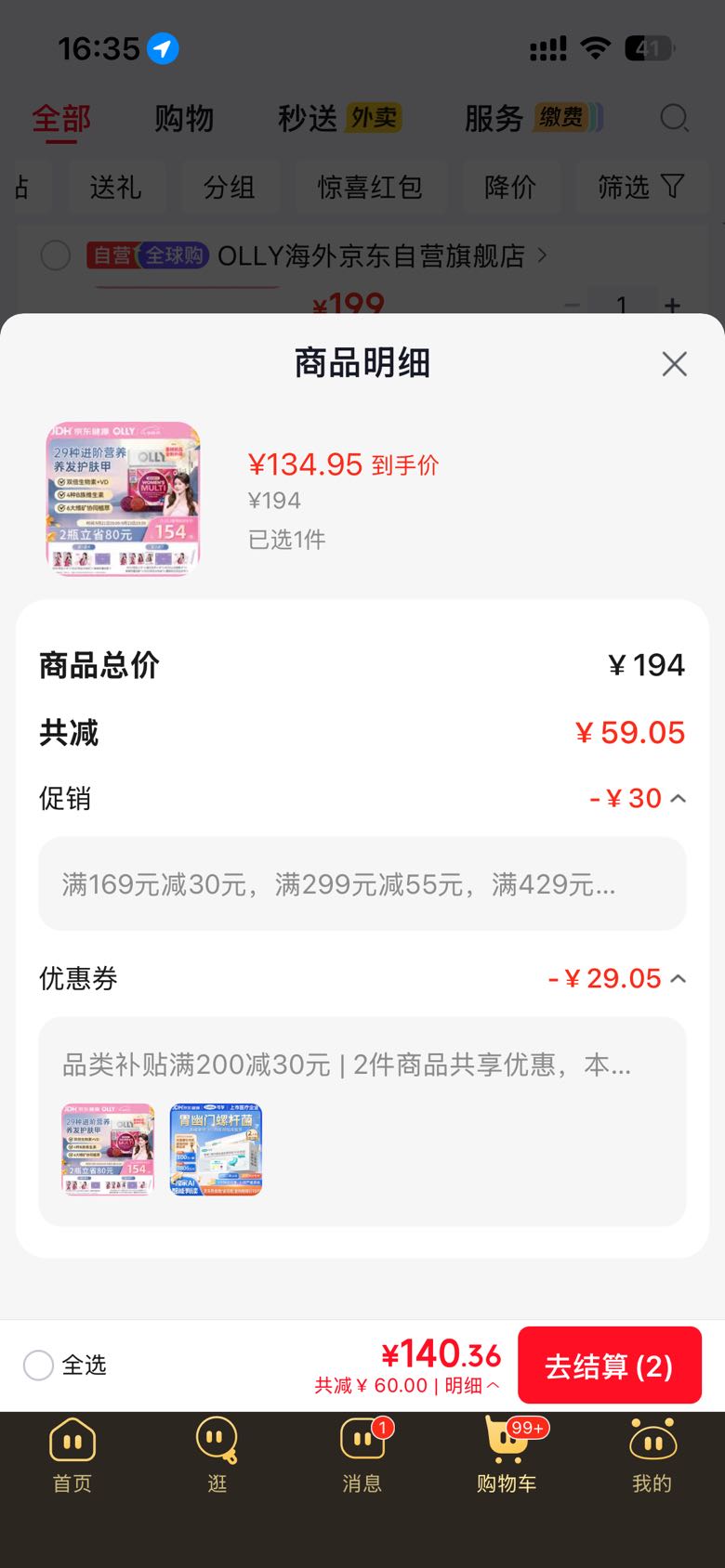Open the 我的 profile tab
Screen dimensions: 725x1568
click(x=652, y=1456)
